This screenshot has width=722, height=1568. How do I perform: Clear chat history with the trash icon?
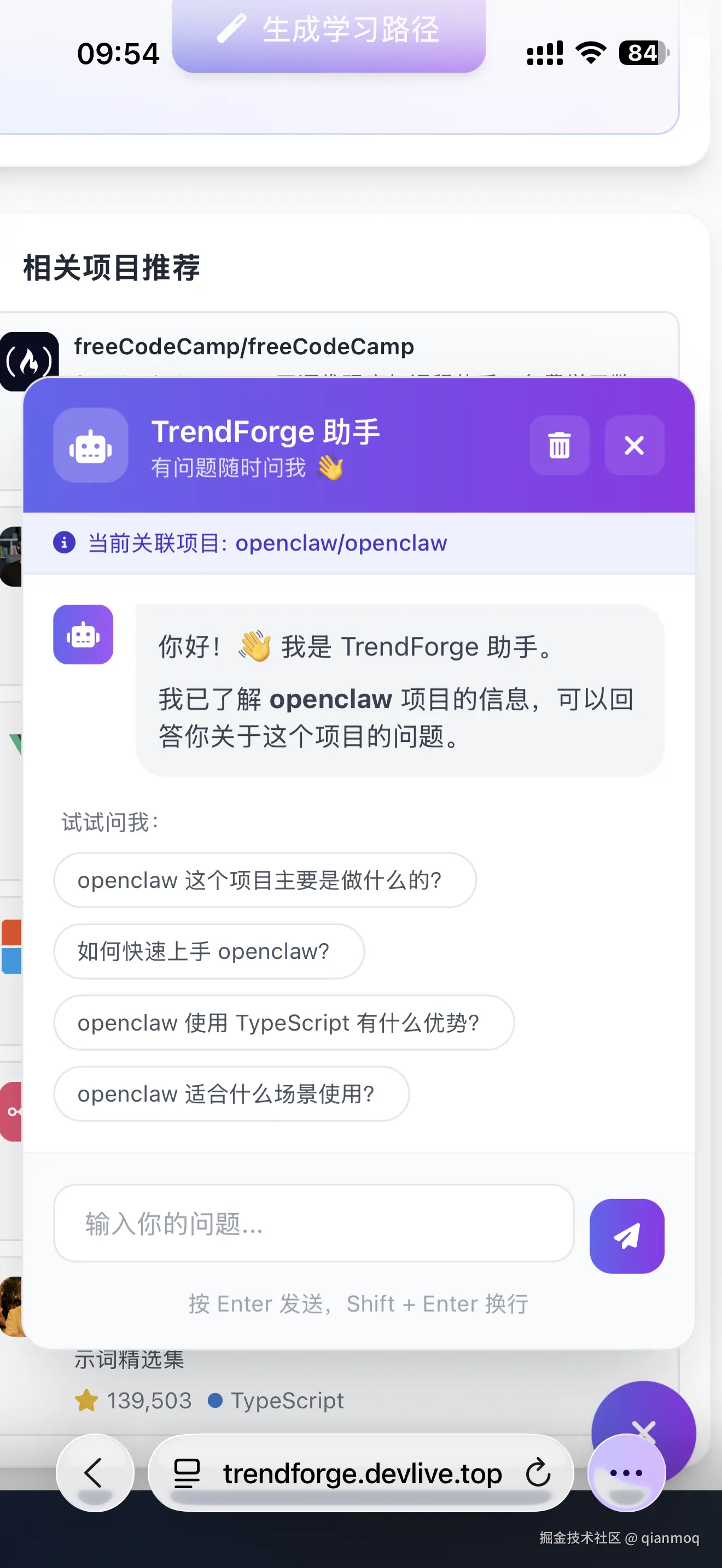pyautogui.click(x=559, y=446)
